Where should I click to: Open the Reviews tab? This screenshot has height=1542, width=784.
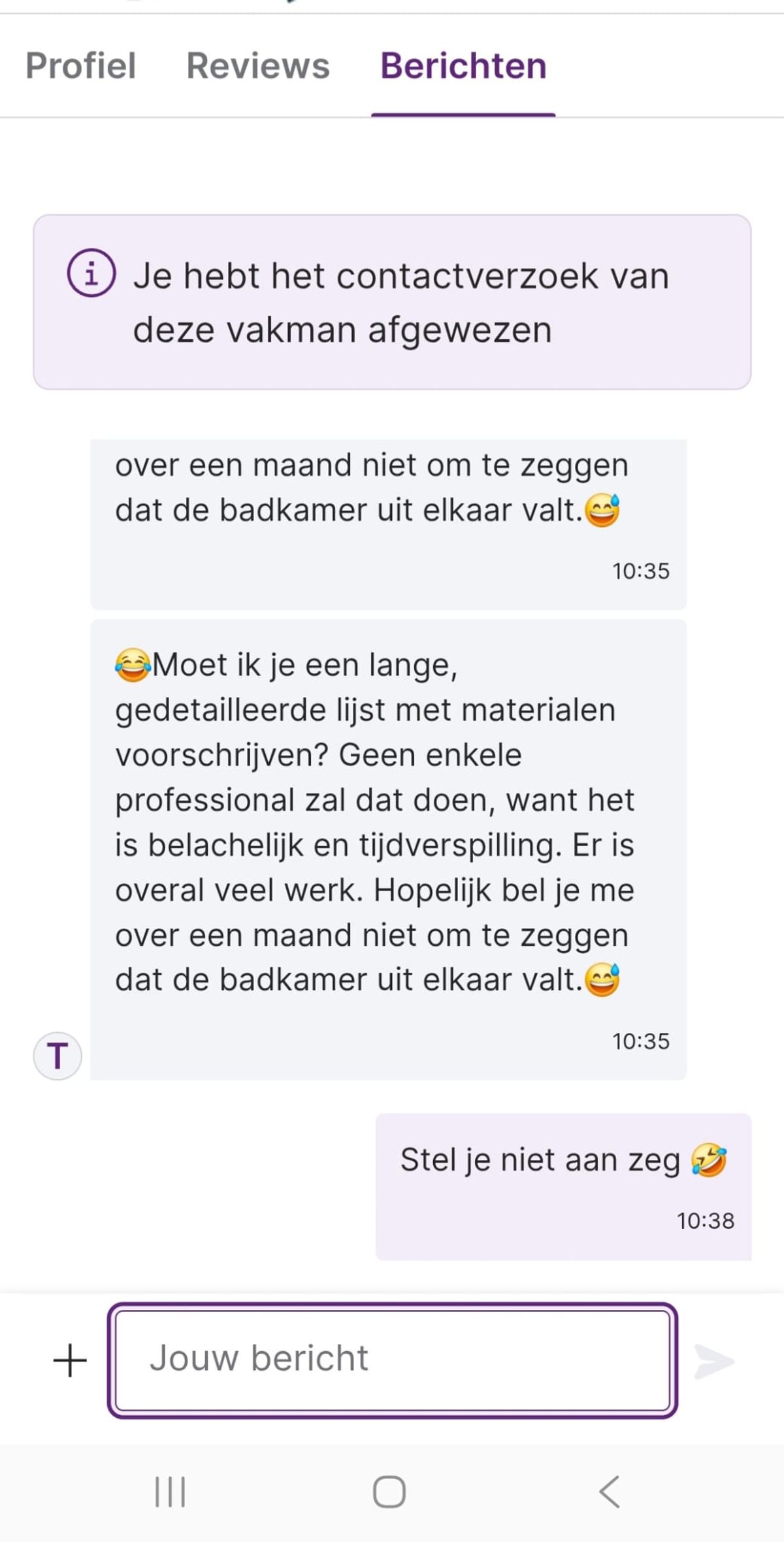tap(258, 66)
